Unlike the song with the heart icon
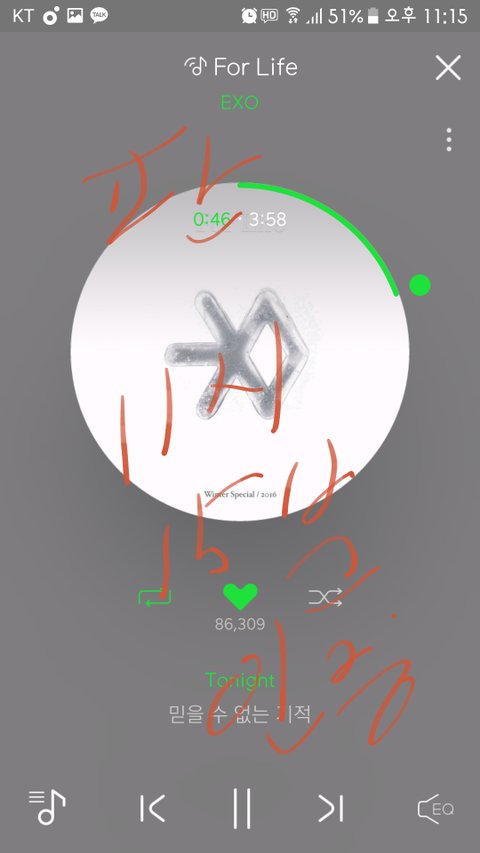Viewport: 480px width, 853px height. (x=240, y=597)
